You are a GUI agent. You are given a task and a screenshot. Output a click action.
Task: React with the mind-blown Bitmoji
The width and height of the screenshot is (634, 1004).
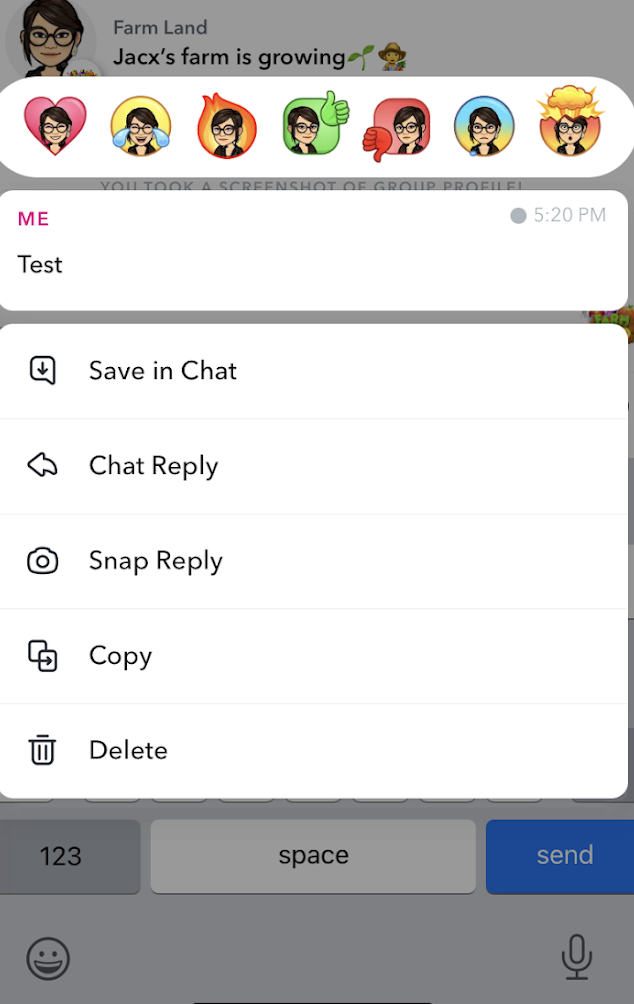[x=569, y=124]
